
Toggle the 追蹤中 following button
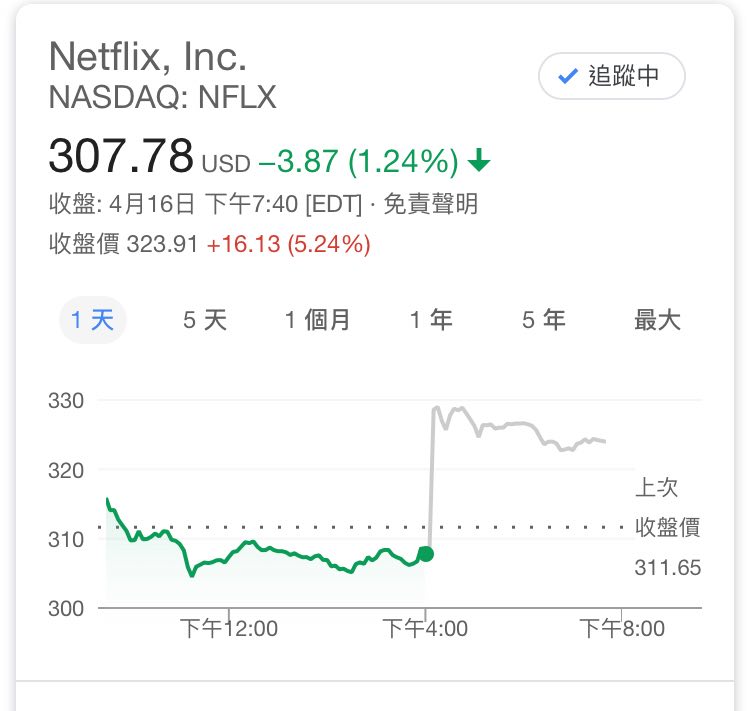coord(611,77)
